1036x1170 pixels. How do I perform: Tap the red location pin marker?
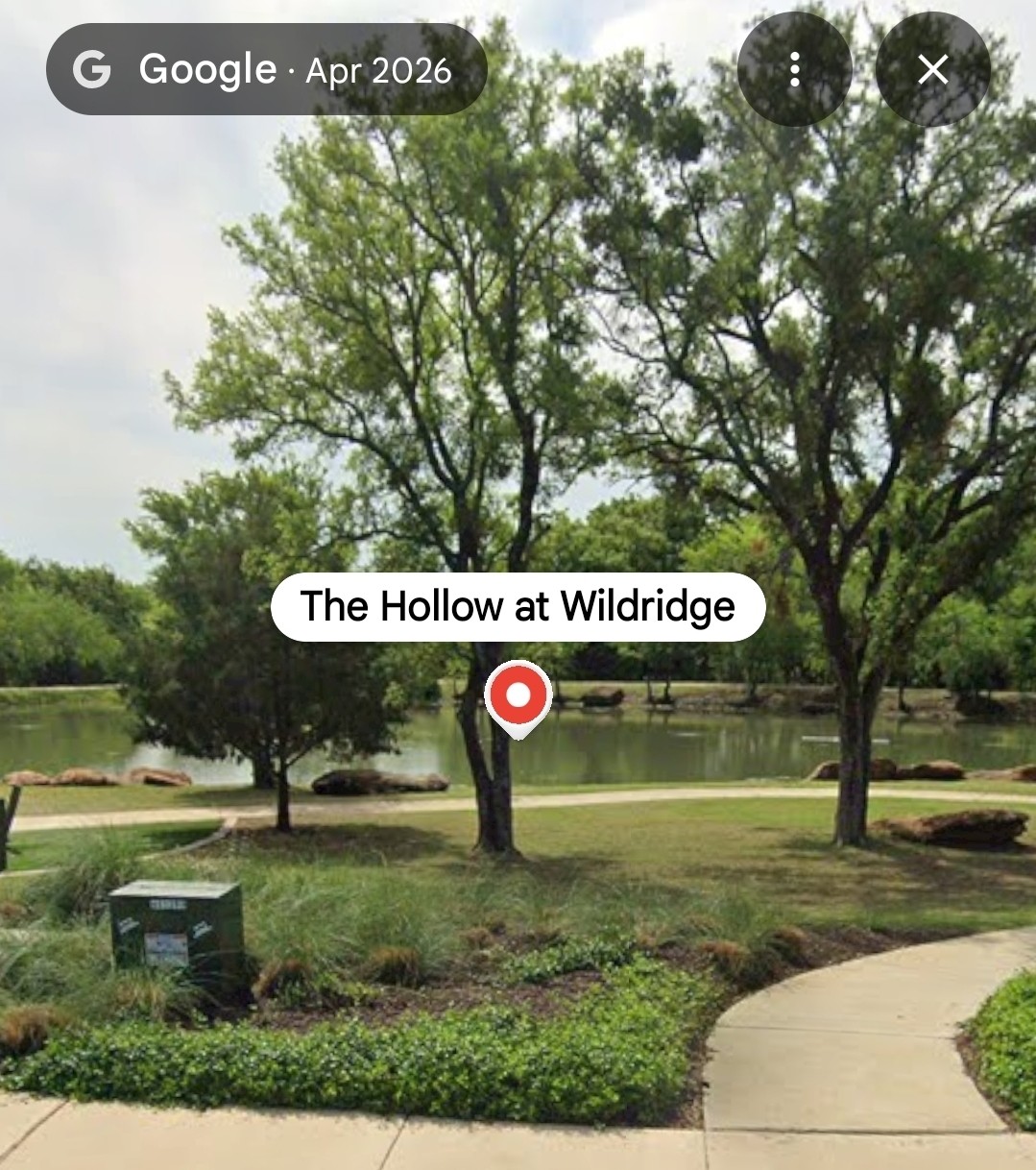[x=518, y=698]
